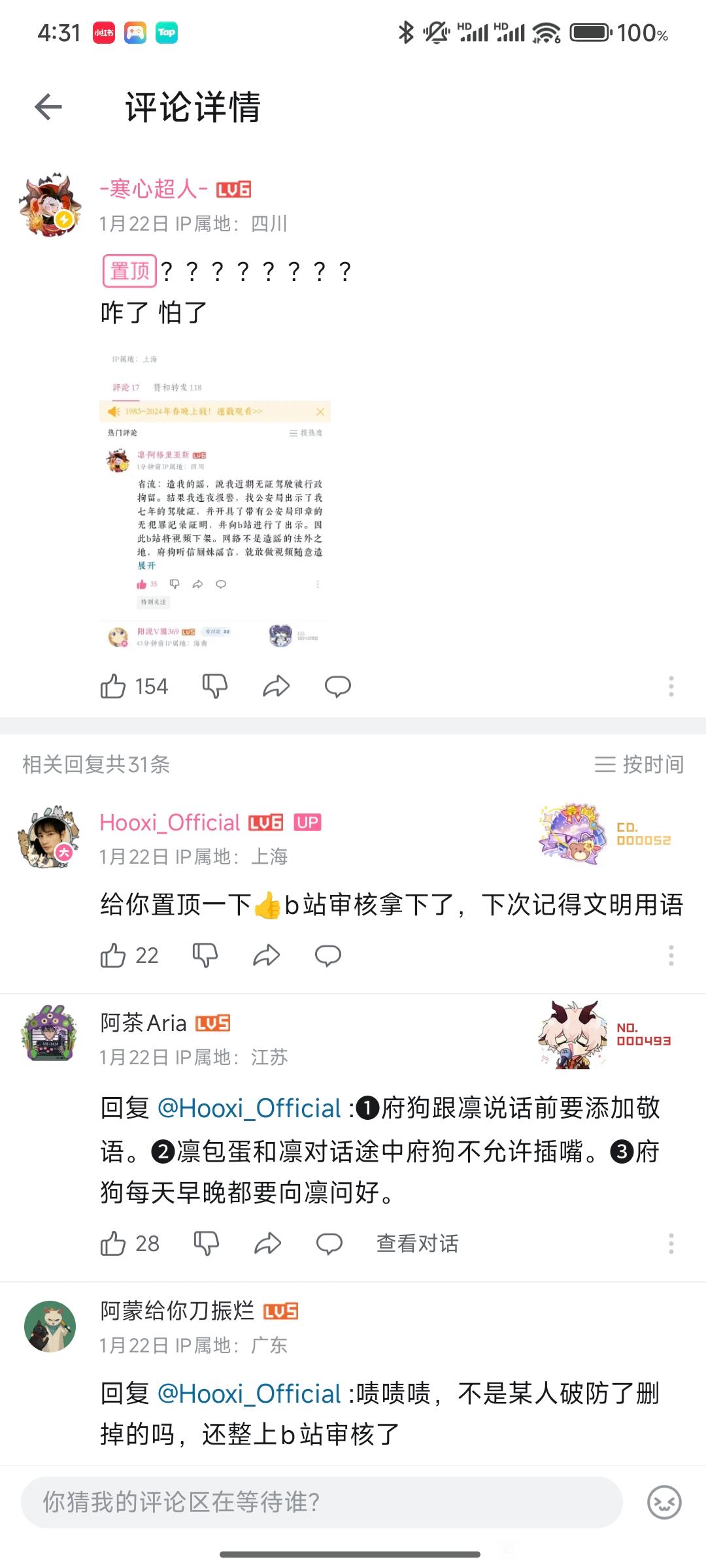Like the pinned comment with 154 likes
The width and height of the screenshot is (706, 1568).
click(x=134, y=686)
